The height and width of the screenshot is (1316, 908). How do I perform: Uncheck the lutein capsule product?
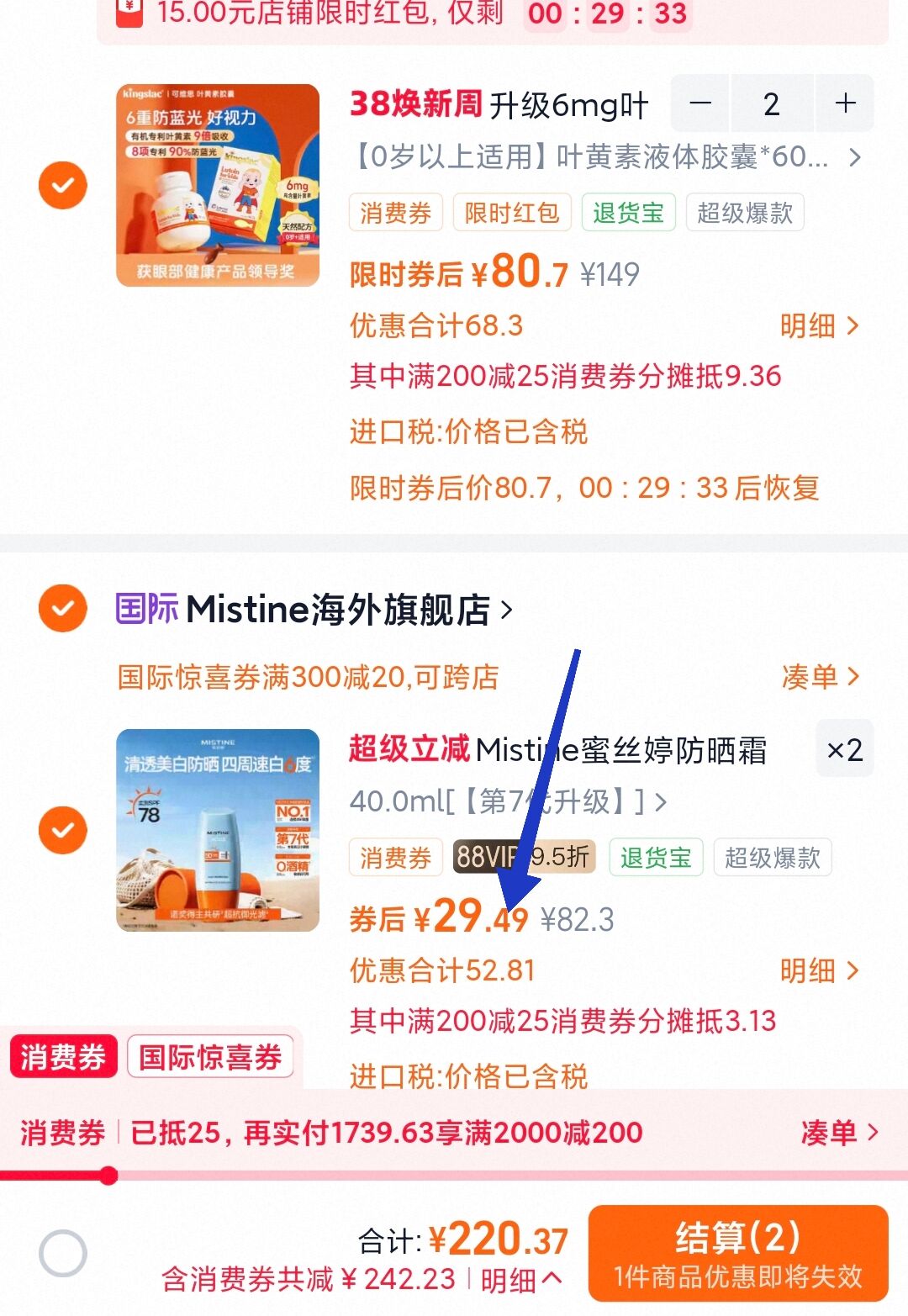(63, 185)
